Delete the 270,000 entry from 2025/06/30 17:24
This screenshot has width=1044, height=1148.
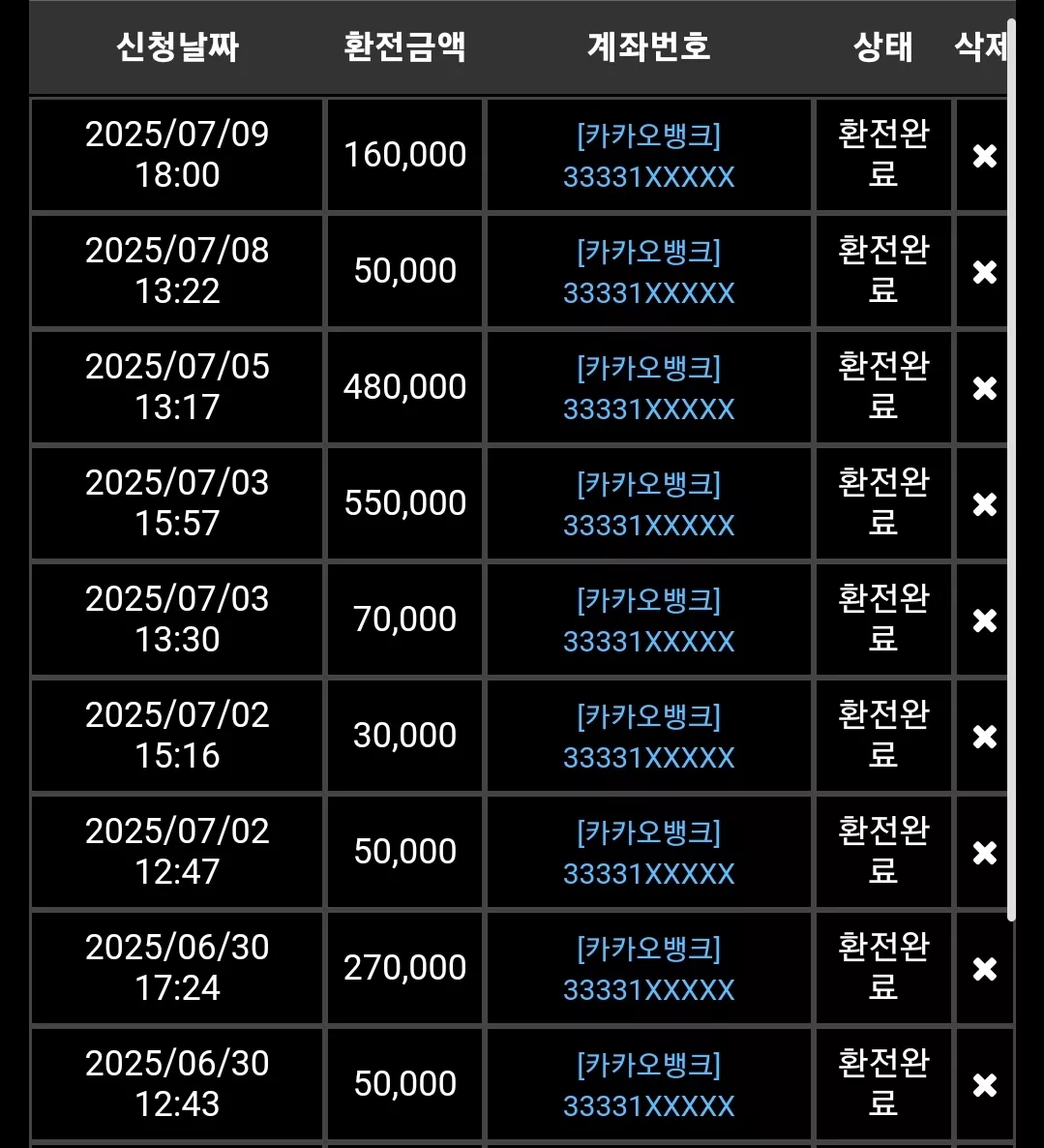click(x=984, y=969)
